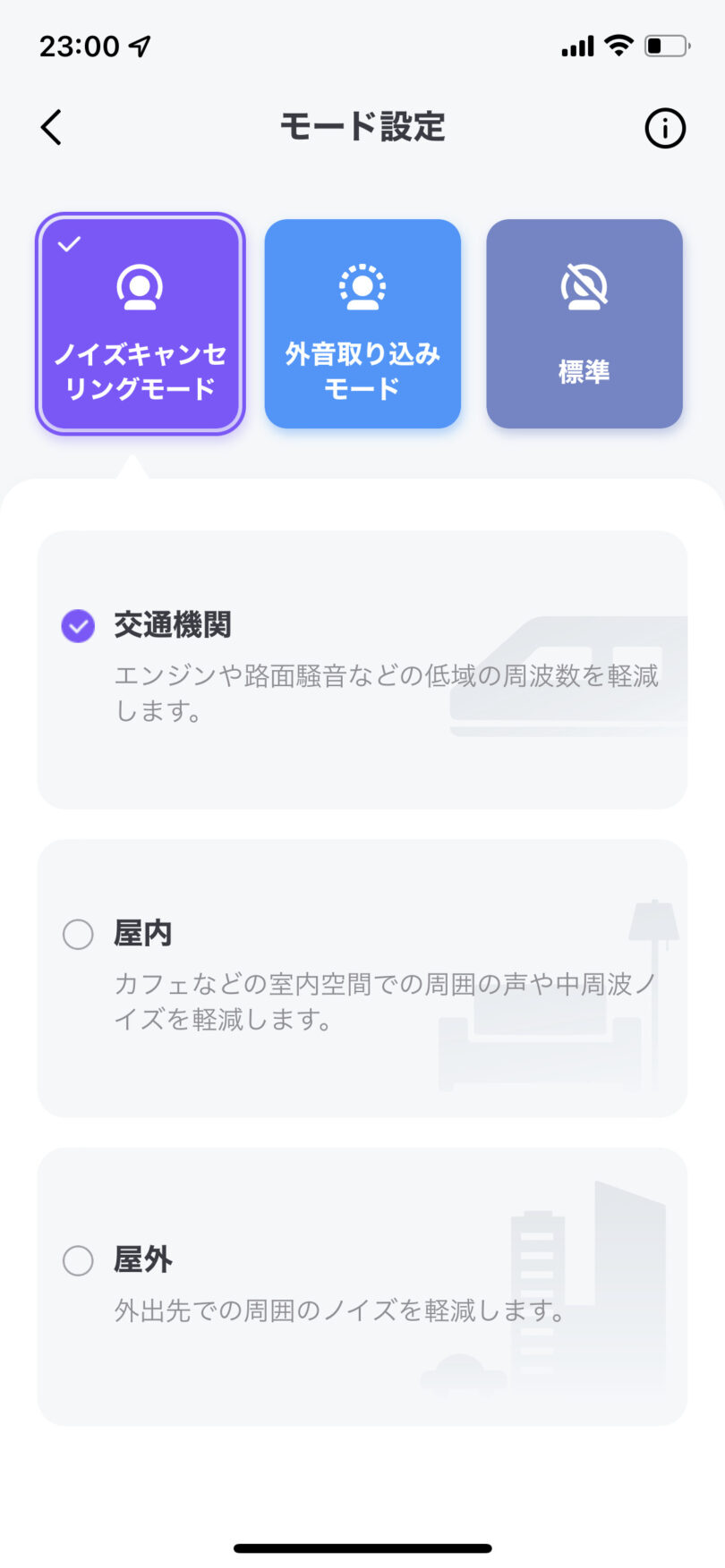Image resolution: width=725 pixels, height=1568 pixels.
Task: Select ノイズキャンセリングモード
Action: click(x=141, y=324)
